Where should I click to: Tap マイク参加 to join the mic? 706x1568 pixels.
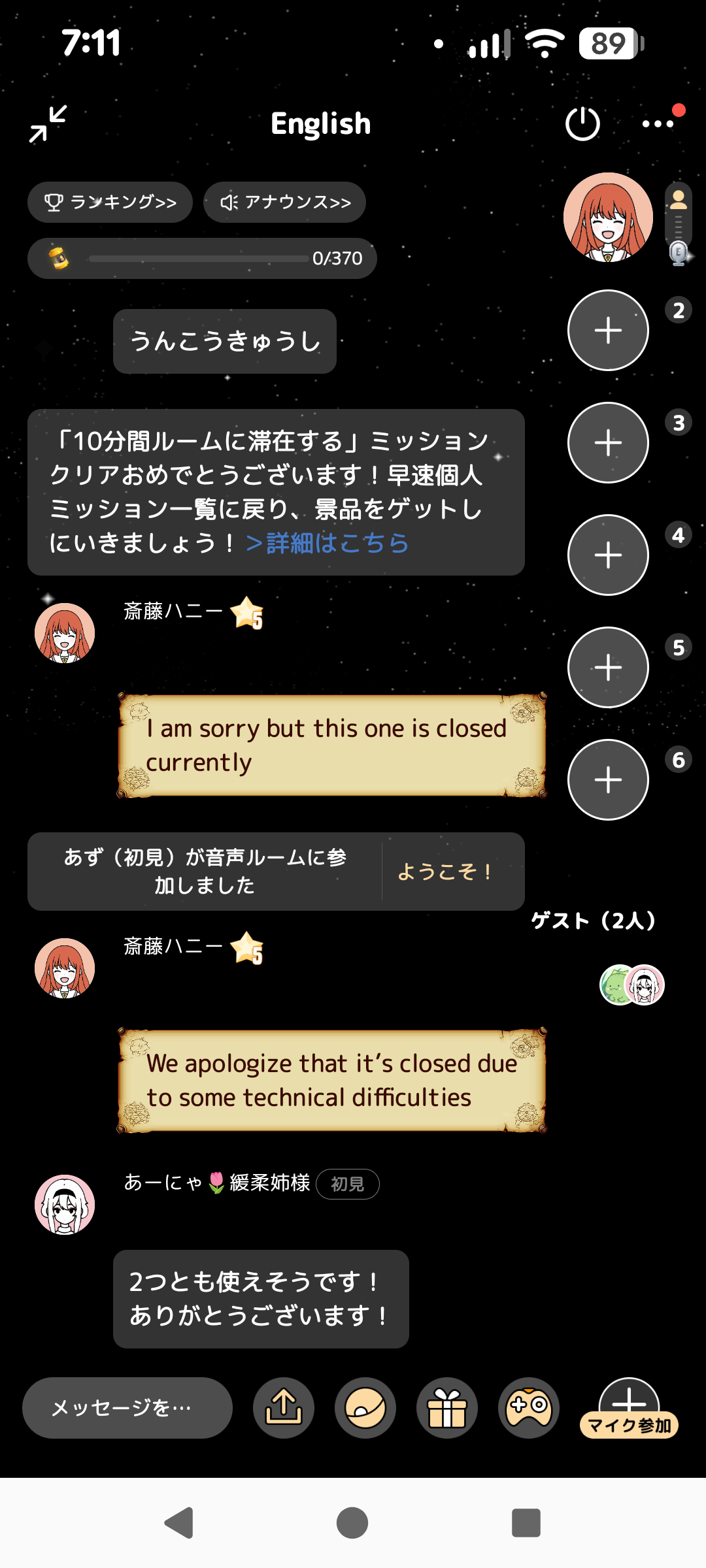pos(629,1411)
